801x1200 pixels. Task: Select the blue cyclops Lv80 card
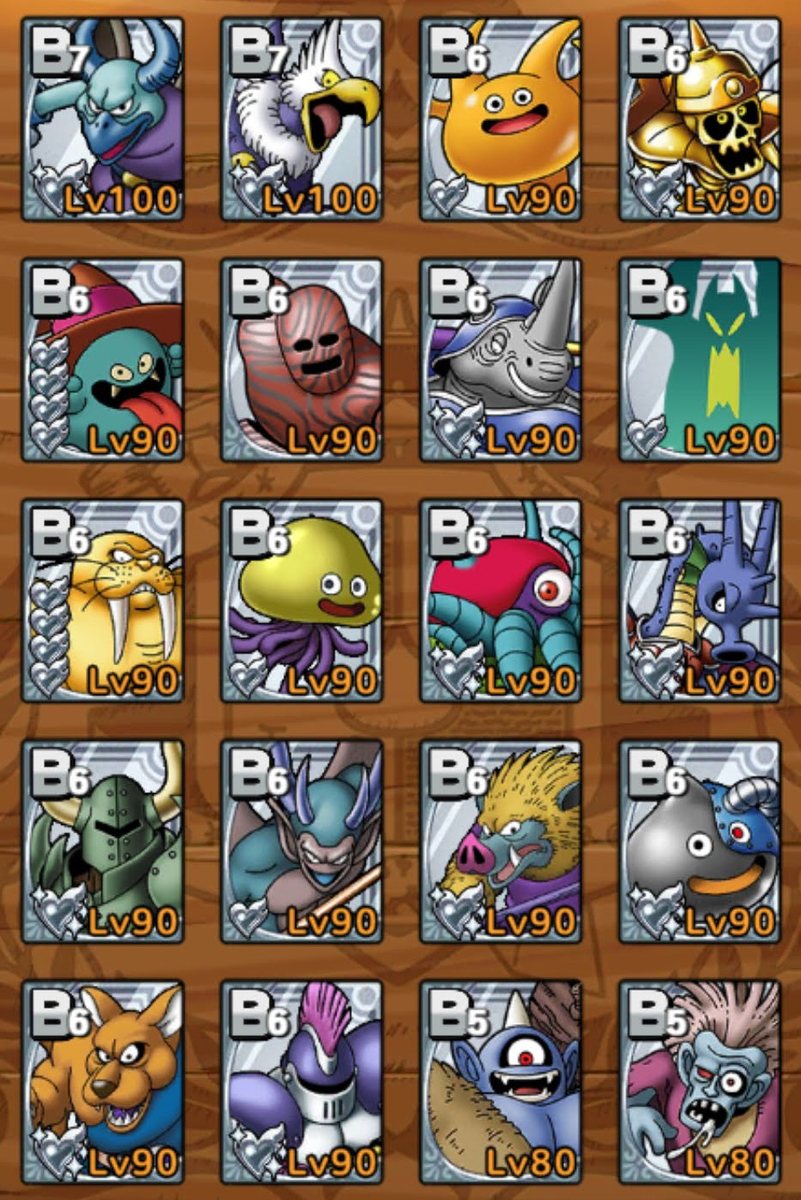point(501,1080)
